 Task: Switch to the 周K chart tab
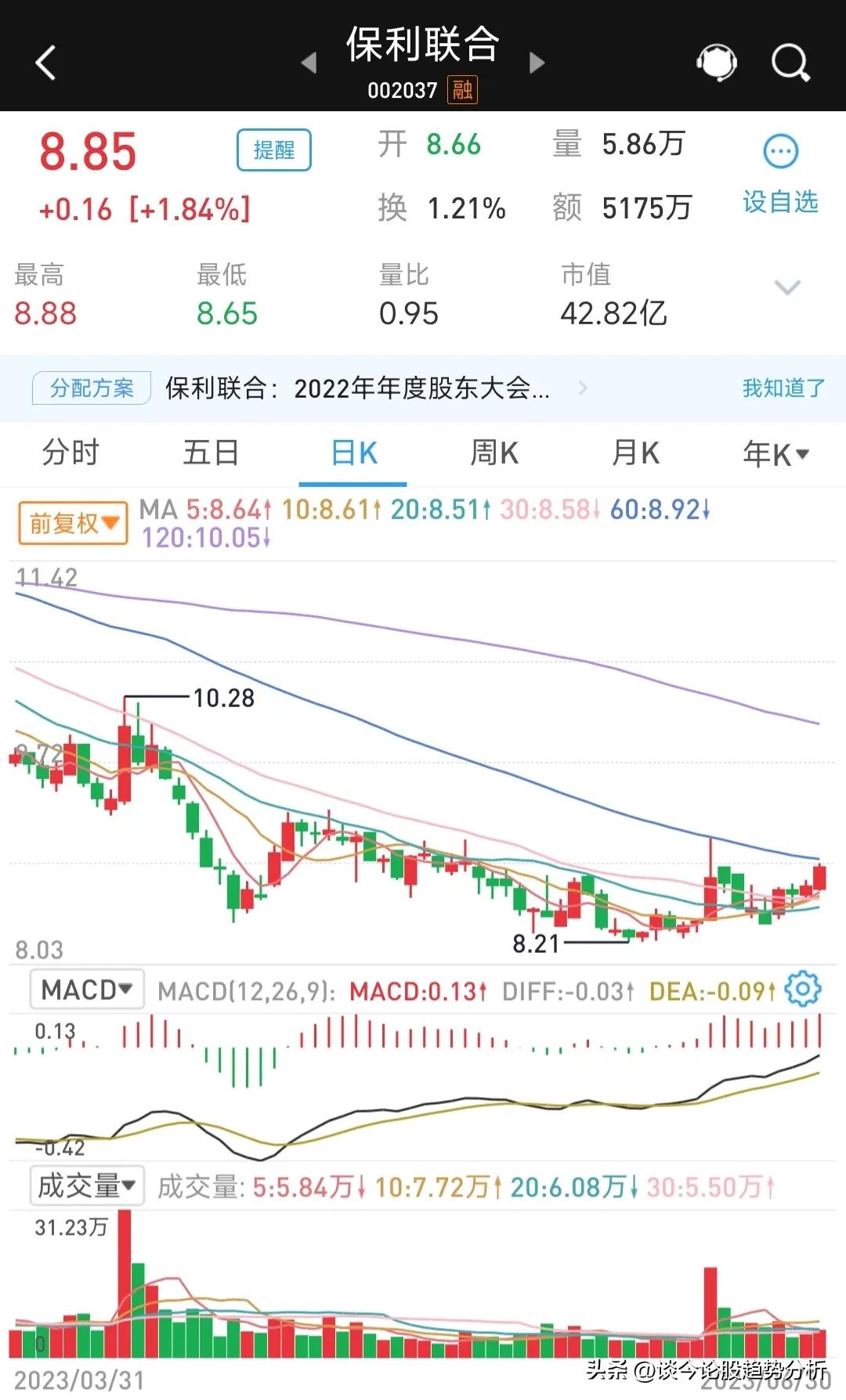point(494,453)
